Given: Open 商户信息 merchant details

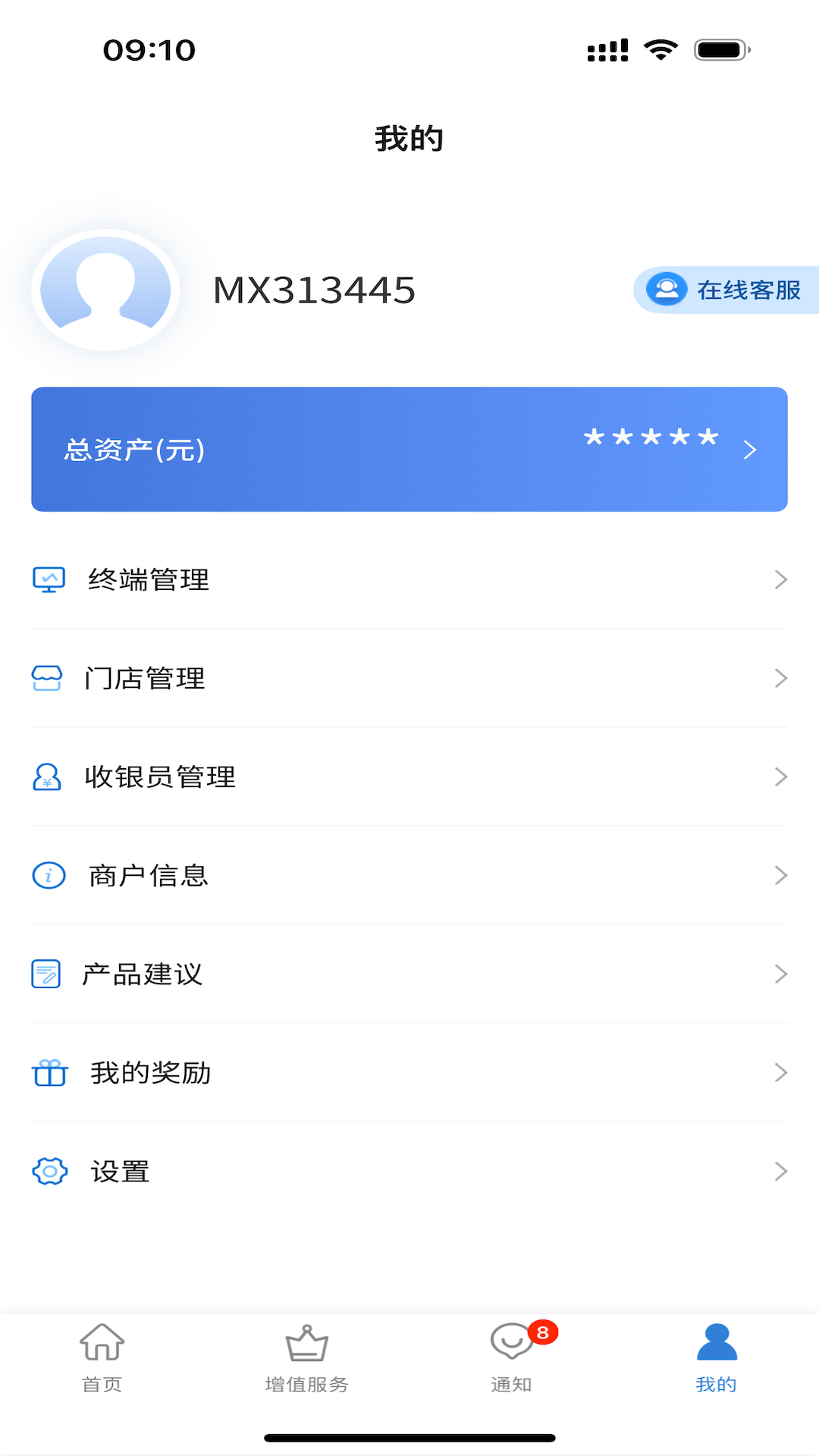Looking at the screenshot, I should pos(149,874).
